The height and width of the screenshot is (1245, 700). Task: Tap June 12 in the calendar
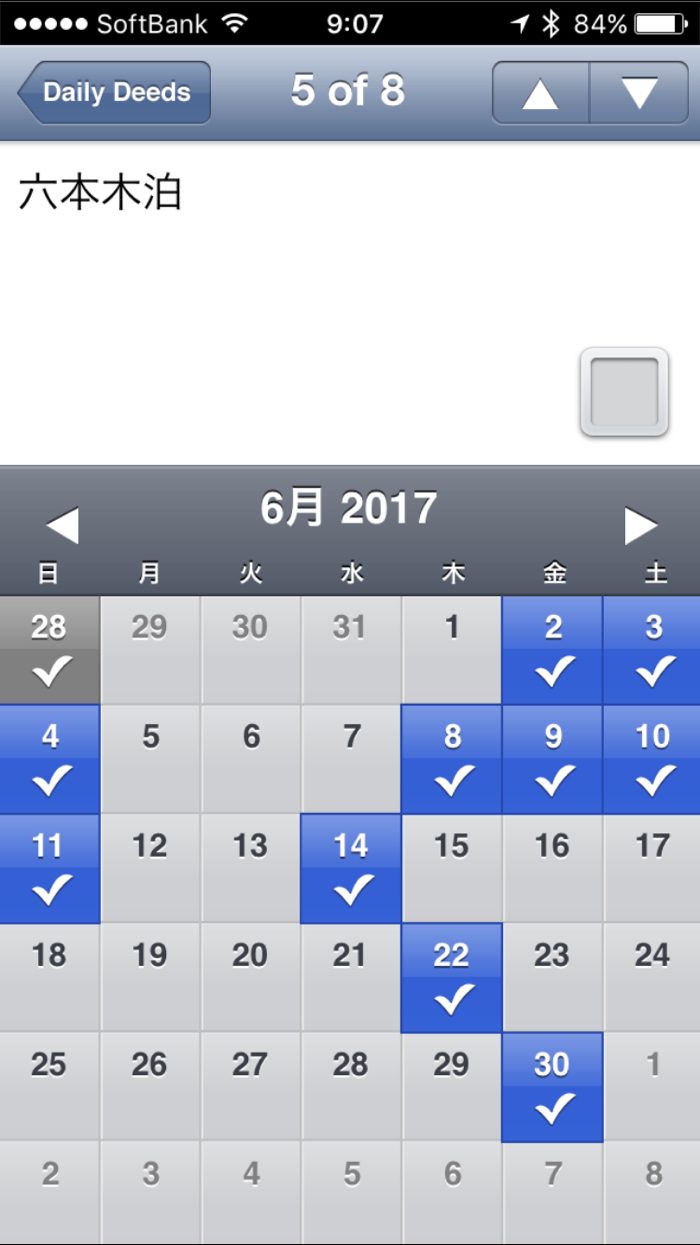click(x=150, y=868)
